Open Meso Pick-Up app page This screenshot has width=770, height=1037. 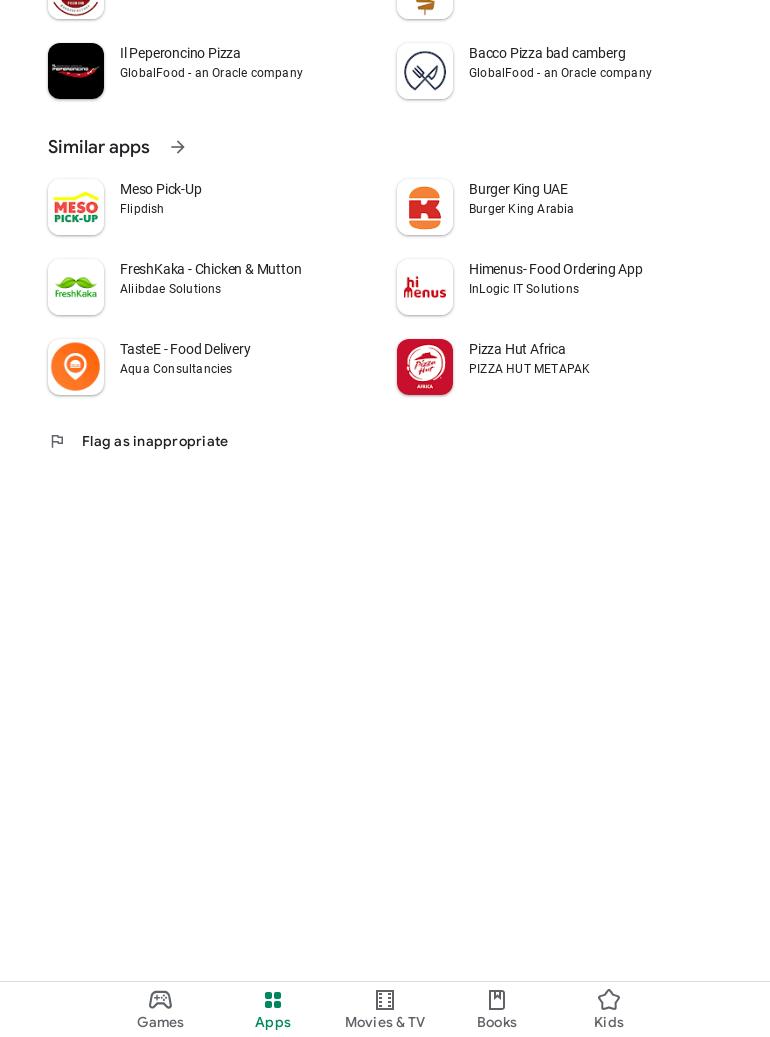[x=160, y=206]
